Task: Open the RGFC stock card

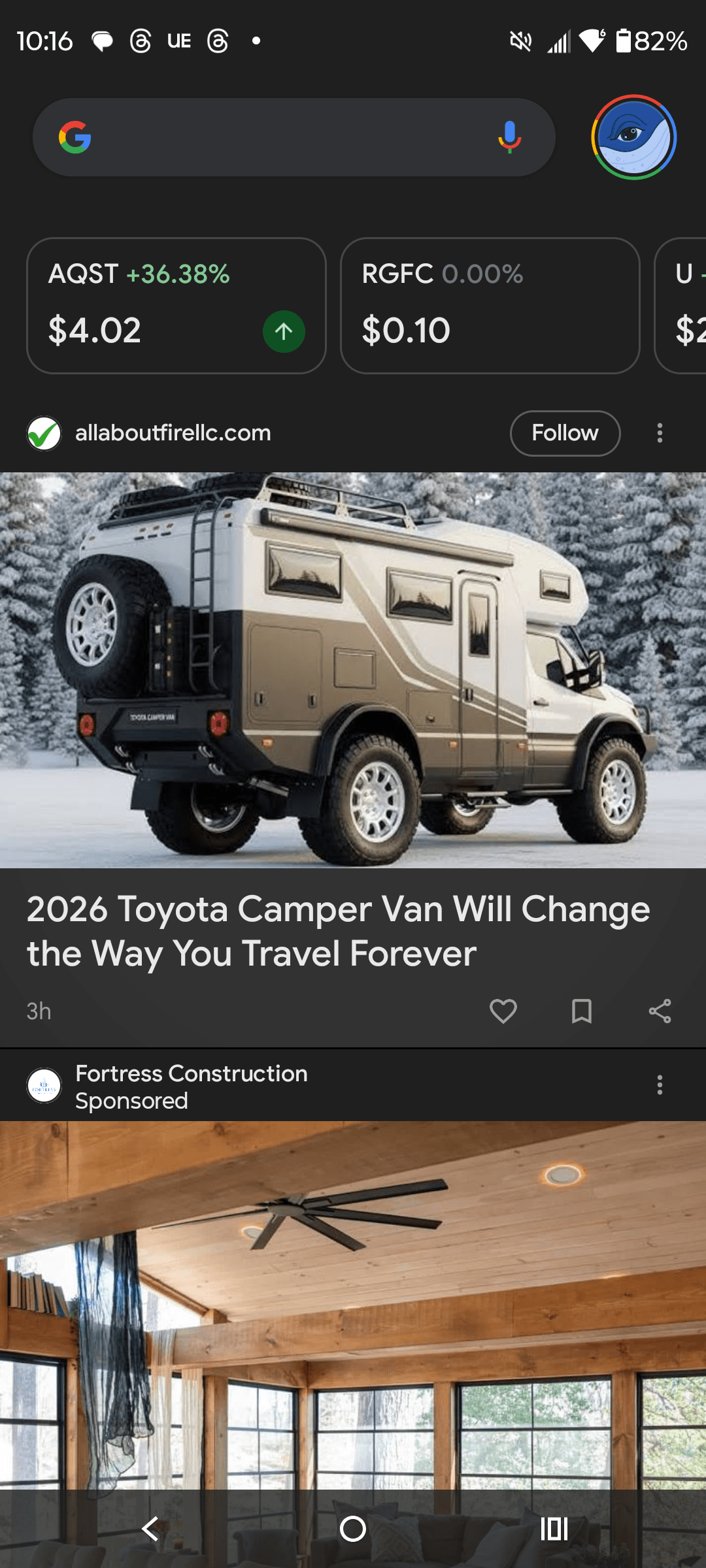Action: tap(490, 305)
